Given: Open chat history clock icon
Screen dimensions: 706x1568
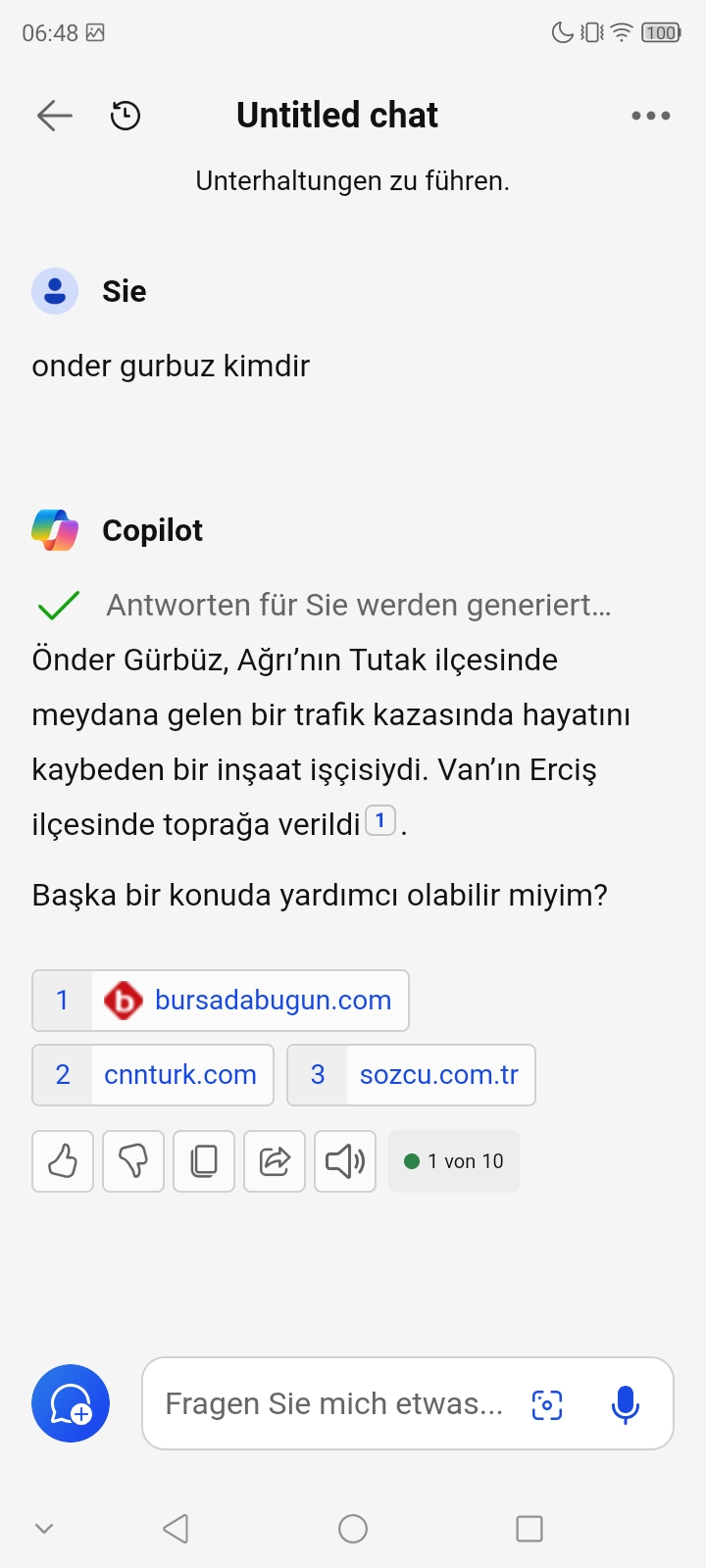Looking at the screenshot, I should [126, 116].
